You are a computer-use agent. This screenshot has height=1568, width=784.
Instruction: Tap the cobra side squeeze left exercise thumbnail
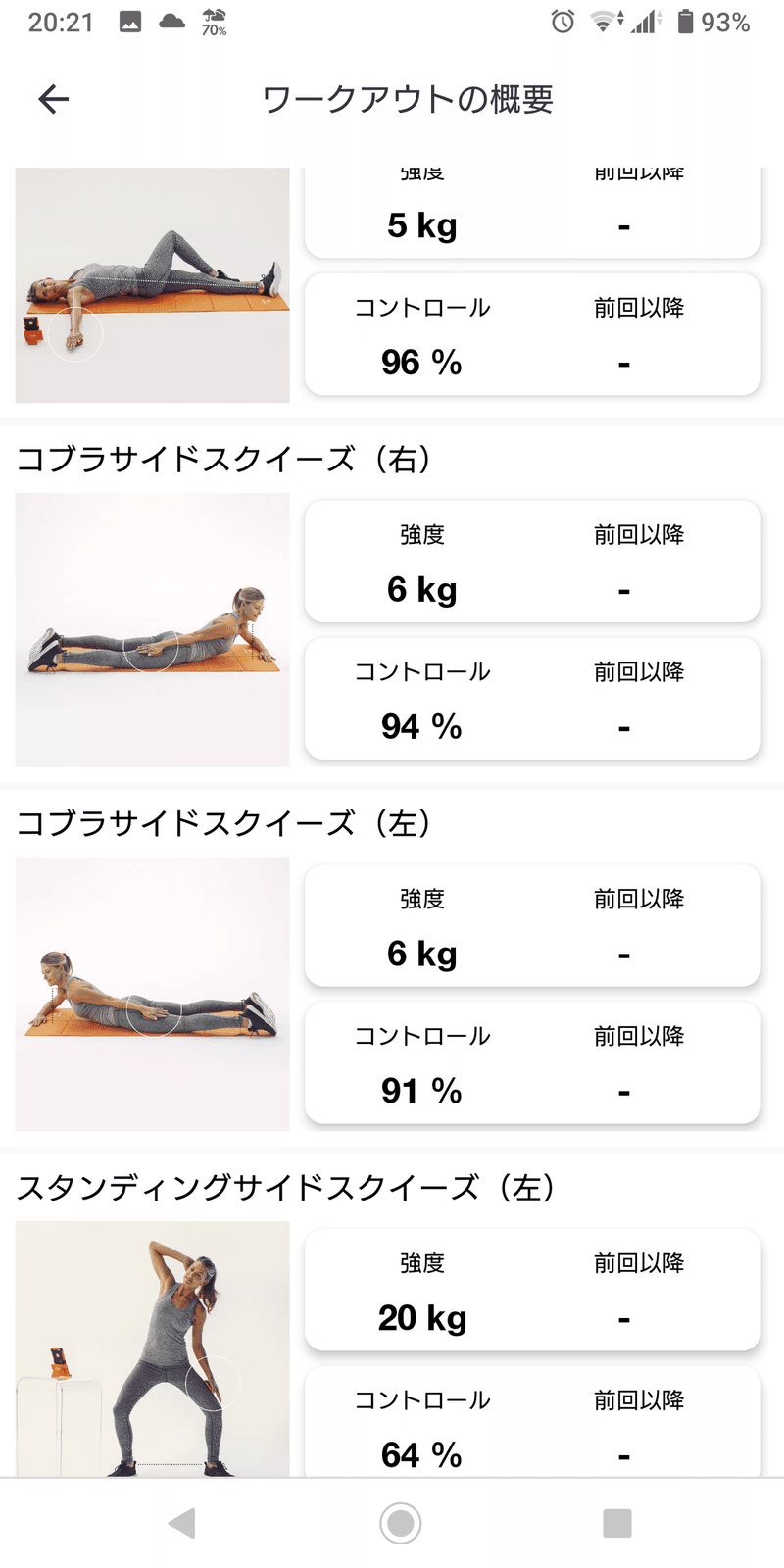pyautogui.click(x=152, y=993)
